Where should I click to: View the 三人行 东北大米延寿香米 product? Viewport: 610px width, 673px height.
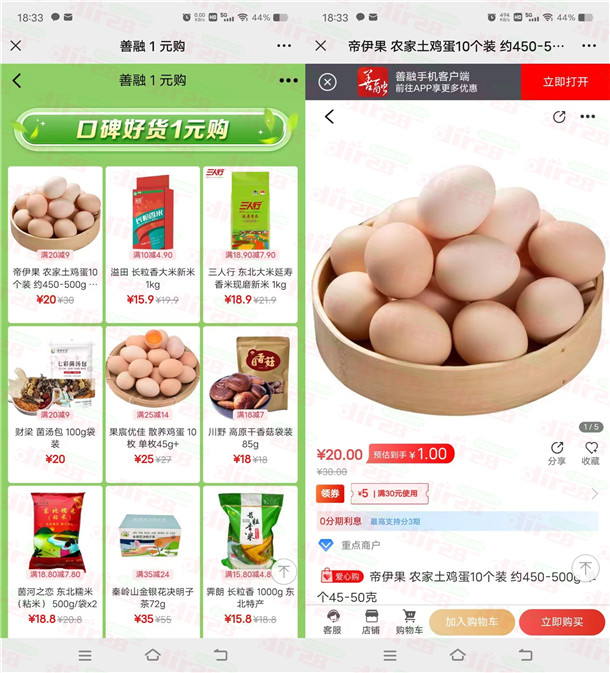pos(250,238)
